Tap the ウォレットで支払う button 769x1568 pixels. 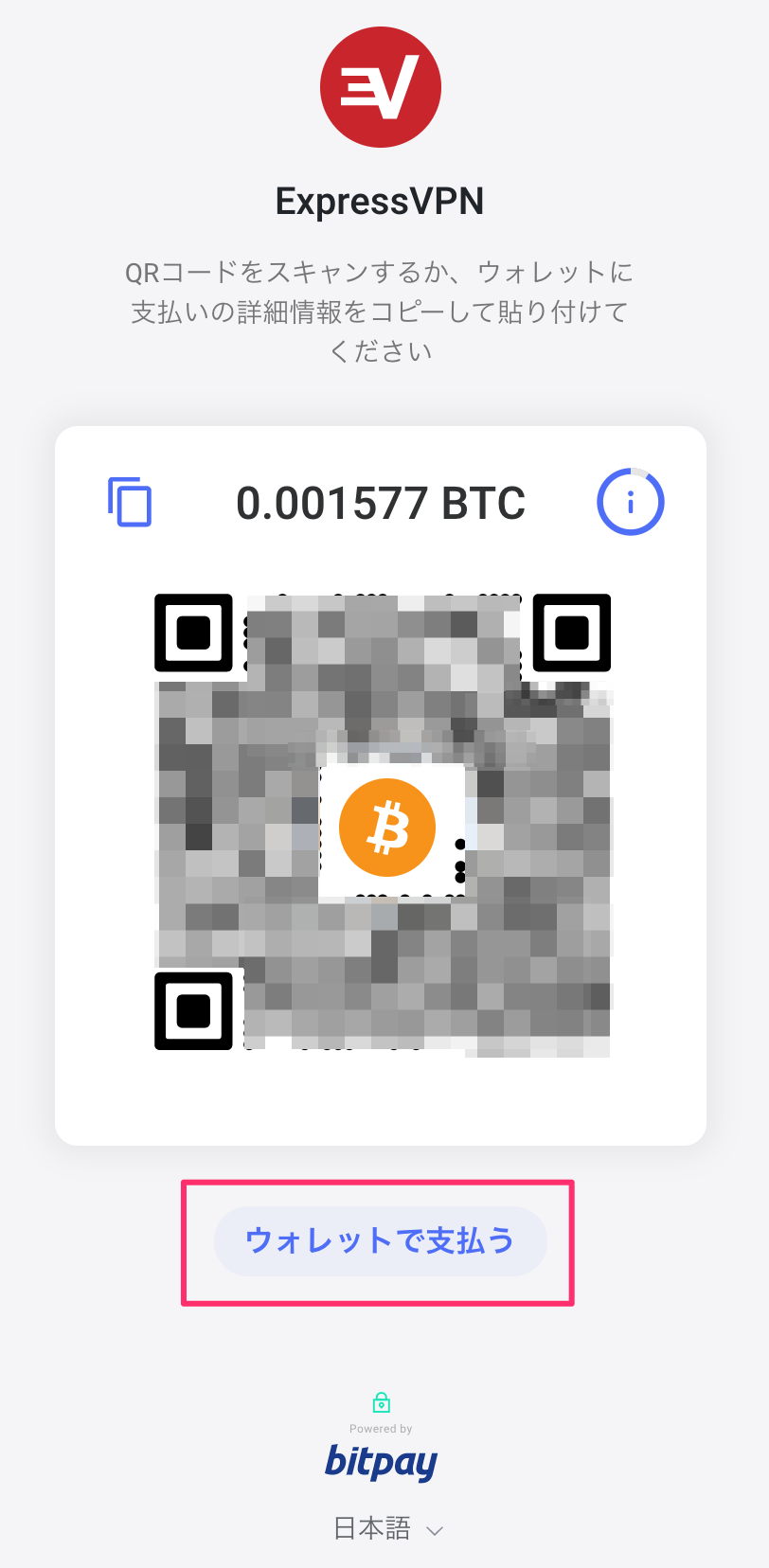(x=380, y=1240)
